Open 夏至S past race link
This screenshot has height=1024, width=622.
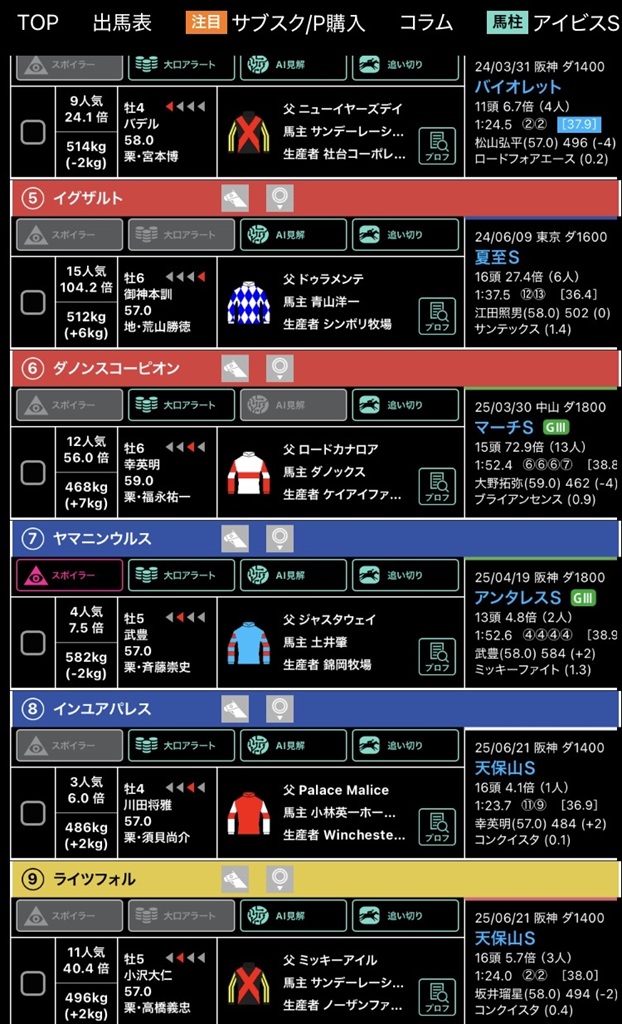pos(499,257)
